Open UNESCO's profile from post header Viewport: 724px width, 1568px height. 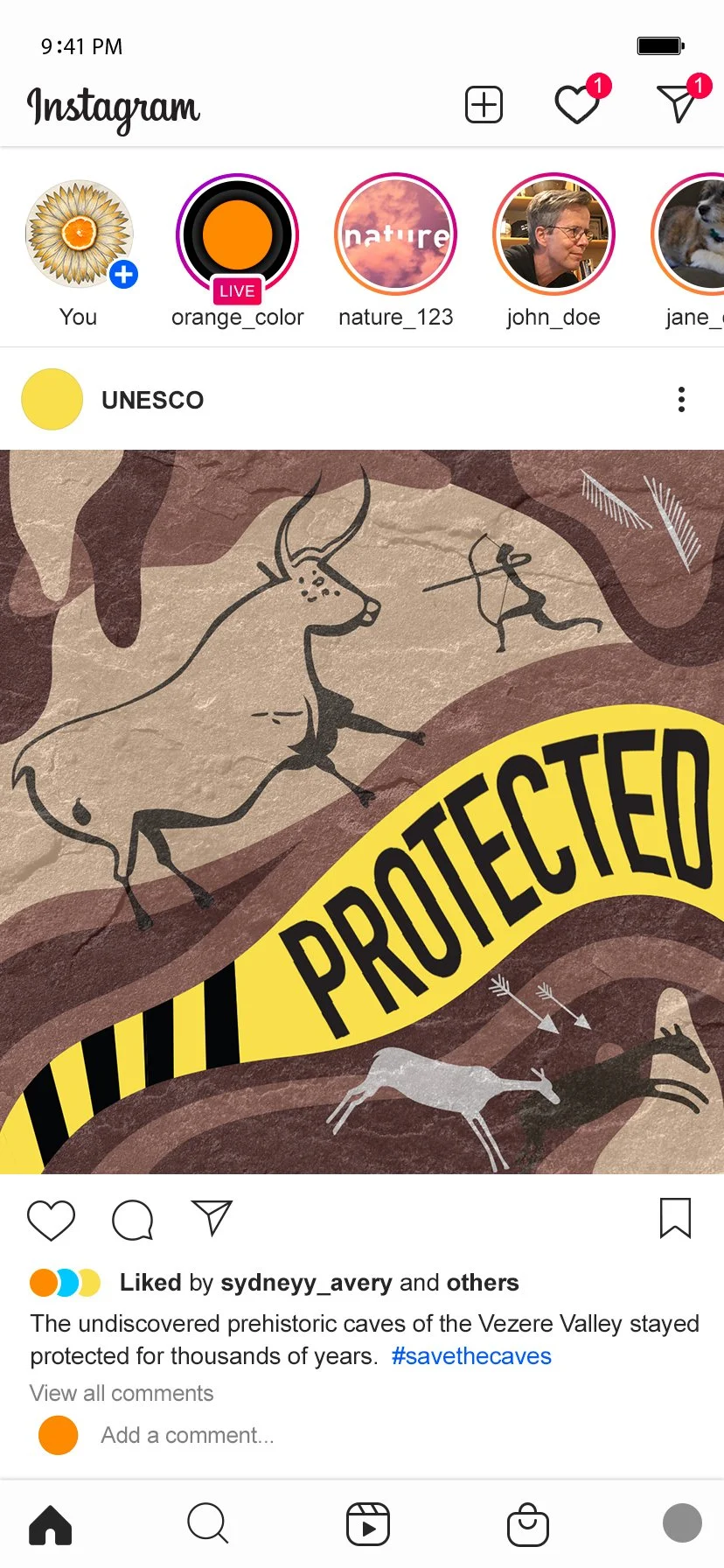pos(152,400)
